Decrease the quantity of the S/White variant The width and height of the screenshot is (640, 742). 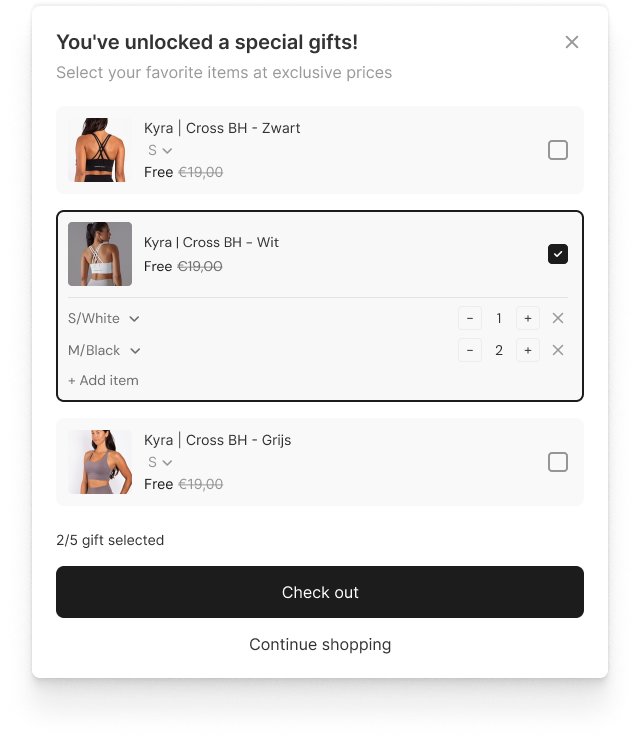point(470,319)
